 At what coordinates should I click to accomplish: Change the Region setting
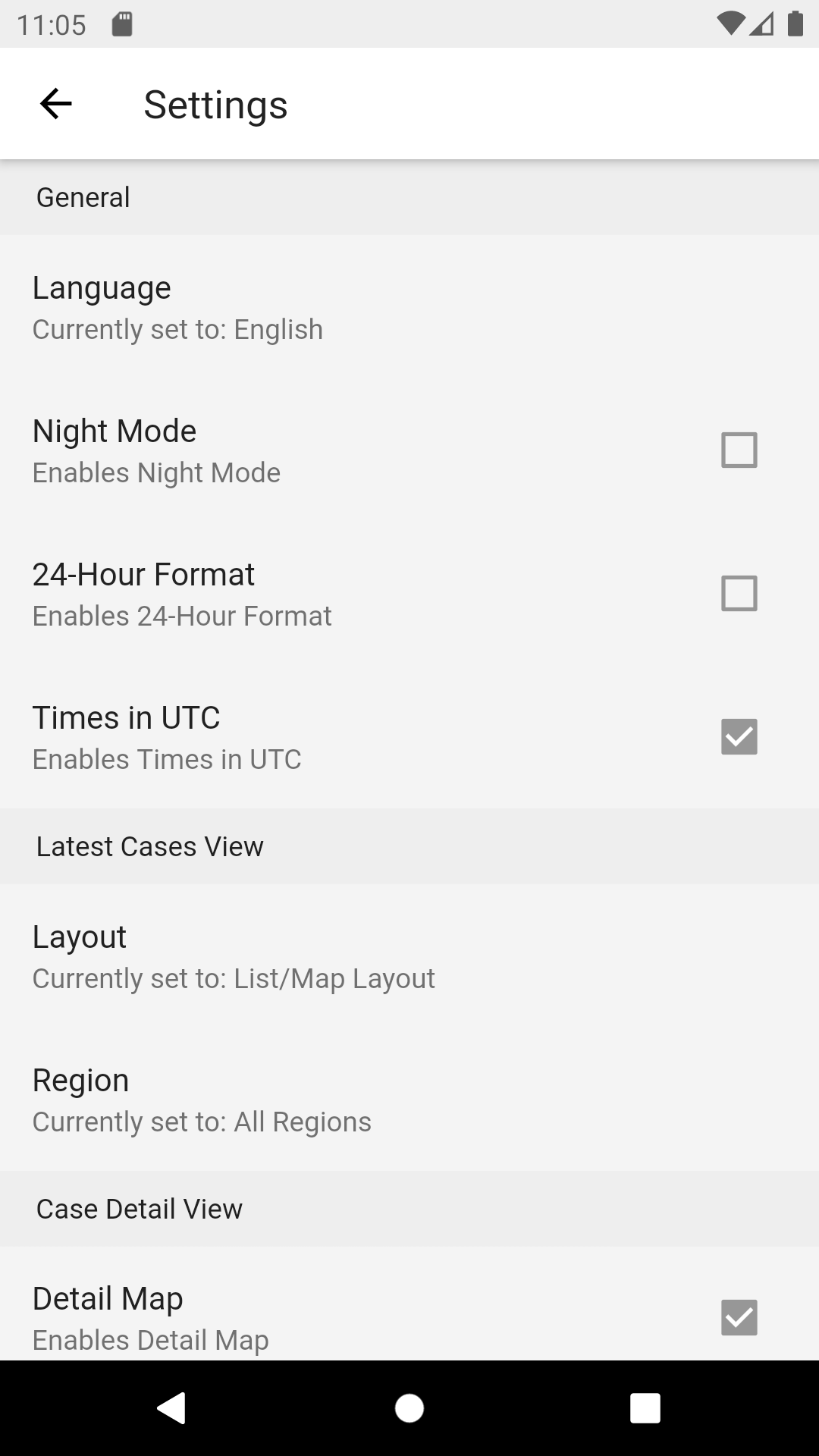click(x=409, y=1099)
